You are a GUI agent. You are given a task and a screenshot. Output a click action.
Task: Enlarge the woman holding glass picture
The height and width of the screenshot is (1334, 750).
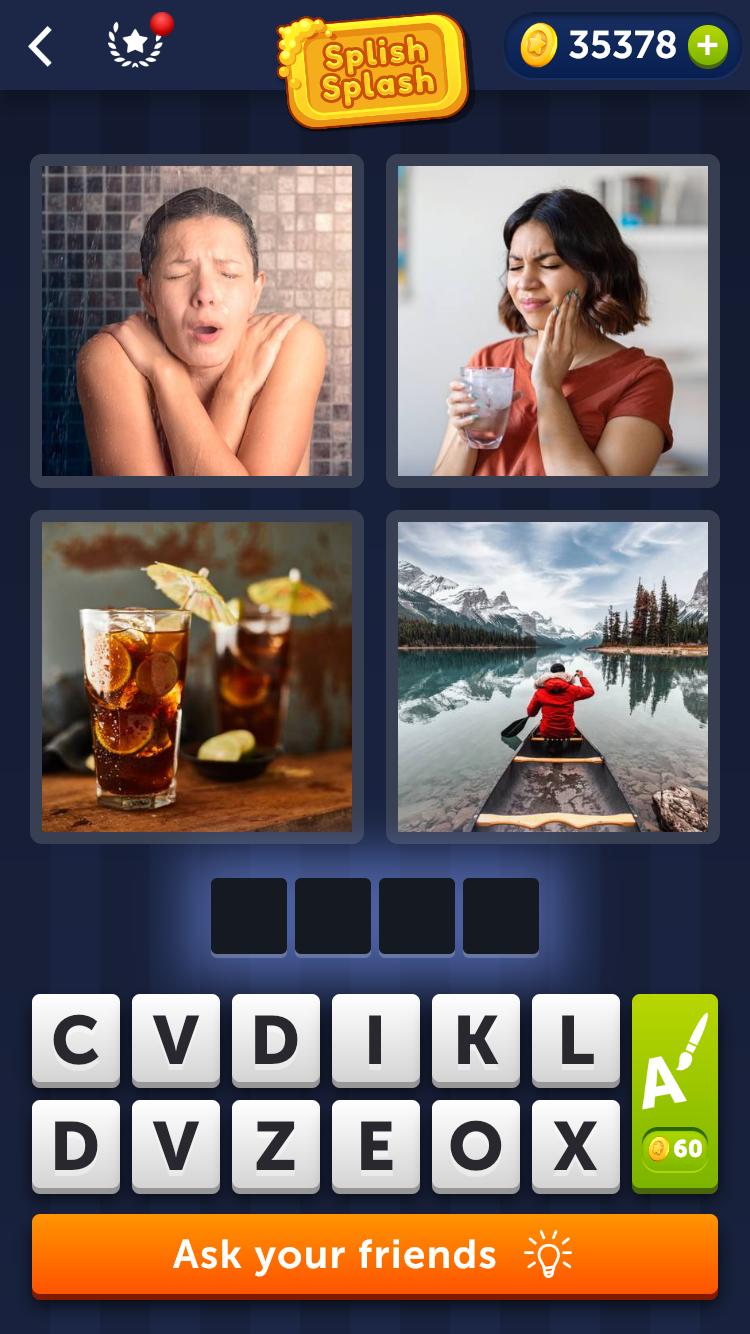552,320
